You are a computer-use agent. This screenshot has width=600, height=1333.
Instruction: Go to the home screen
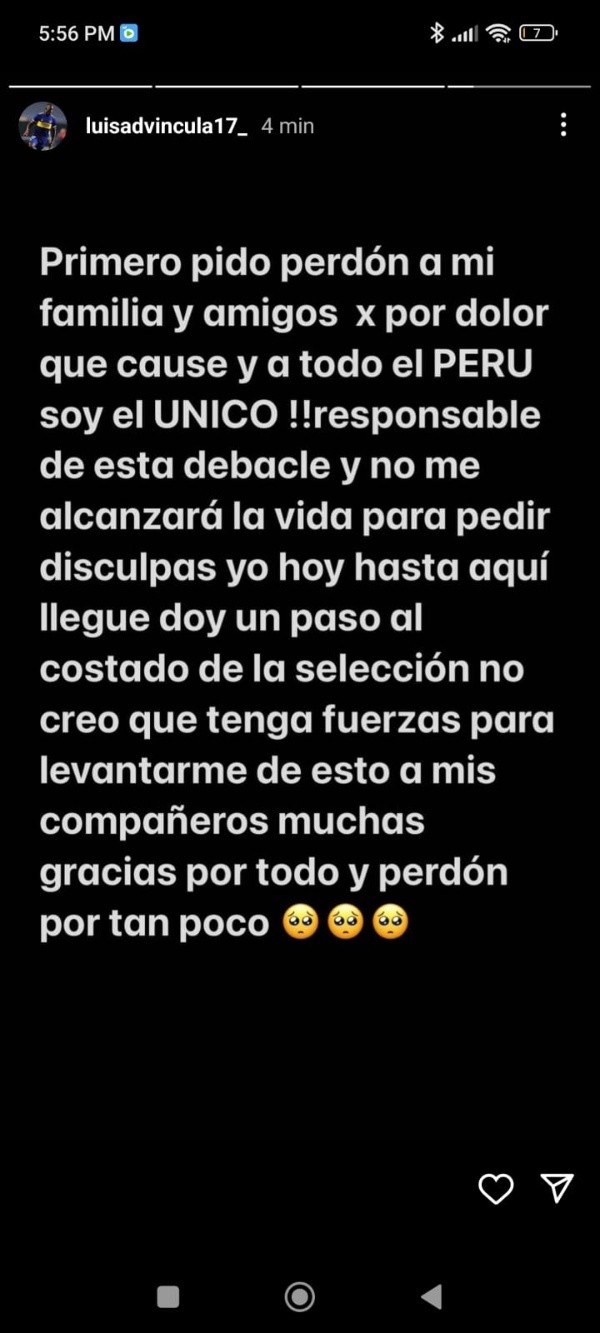[x=299, y=1297]
